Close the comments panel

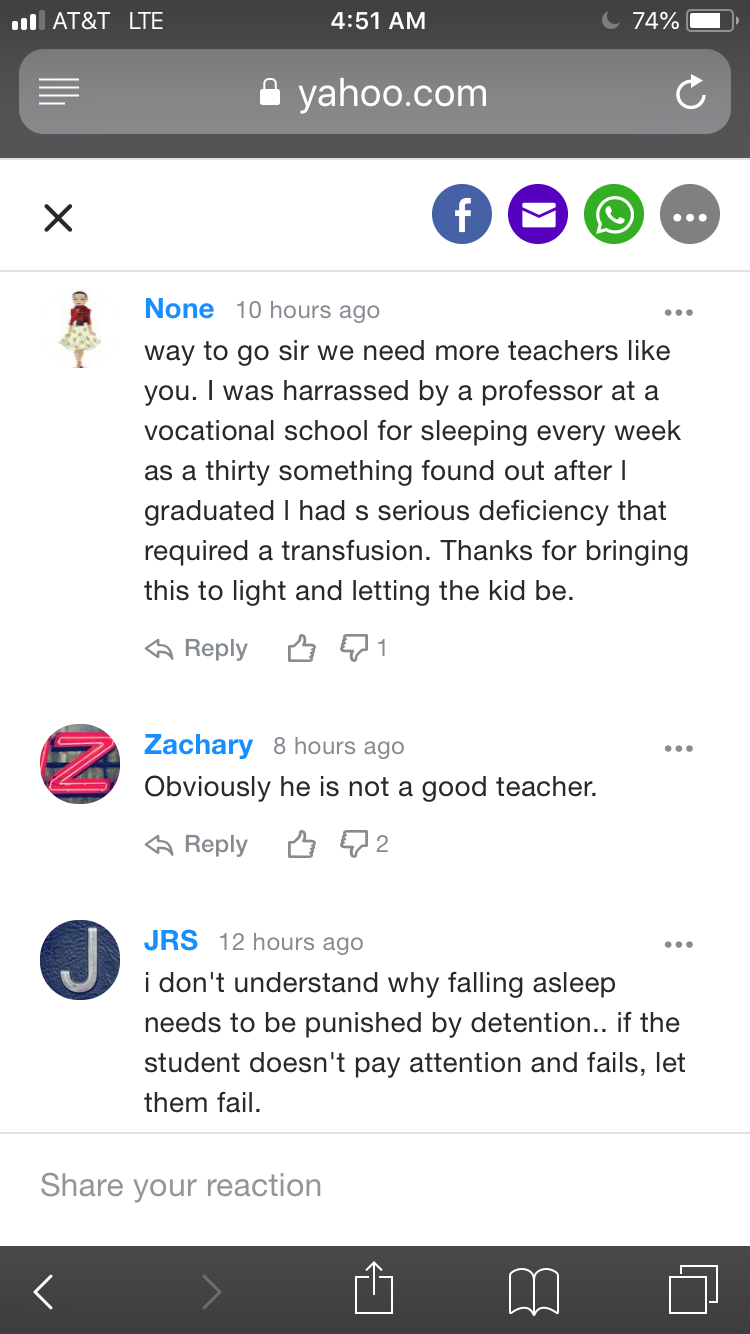click(x=59, y=217)
